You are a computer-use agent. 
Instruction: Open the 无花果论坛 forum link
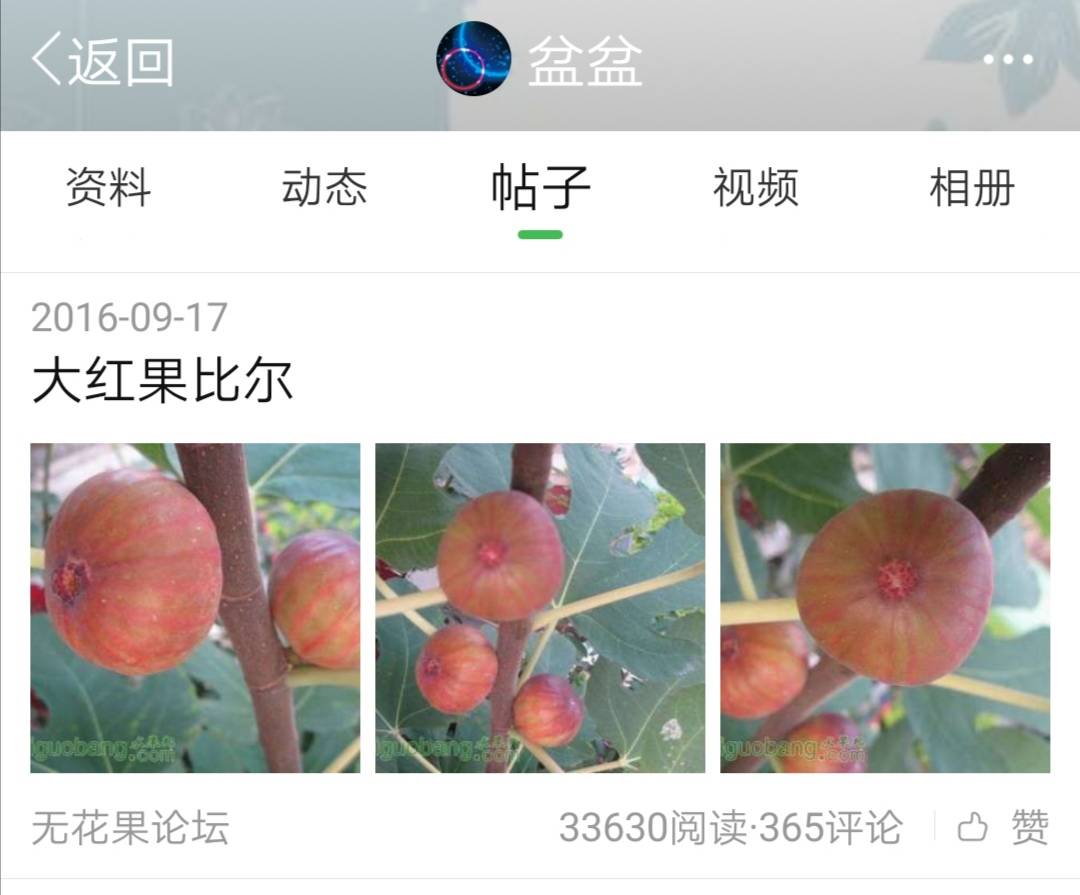[x=131, y=828]
